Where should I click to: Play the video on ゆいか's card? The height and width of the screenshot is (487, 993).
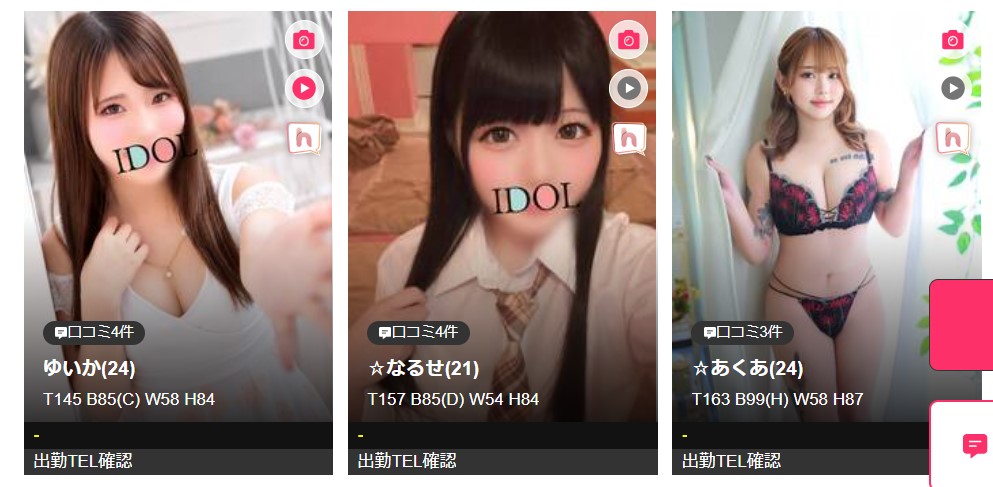tap(304, 88)
